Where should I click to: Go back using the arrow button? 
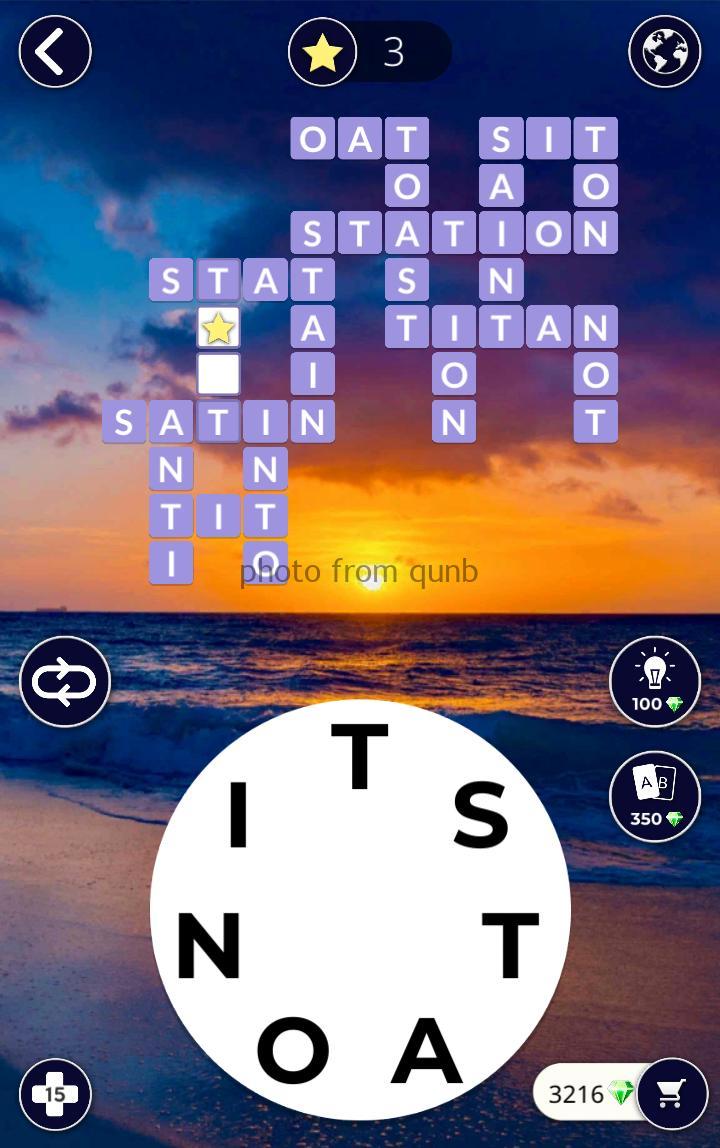tap(55, 51)
